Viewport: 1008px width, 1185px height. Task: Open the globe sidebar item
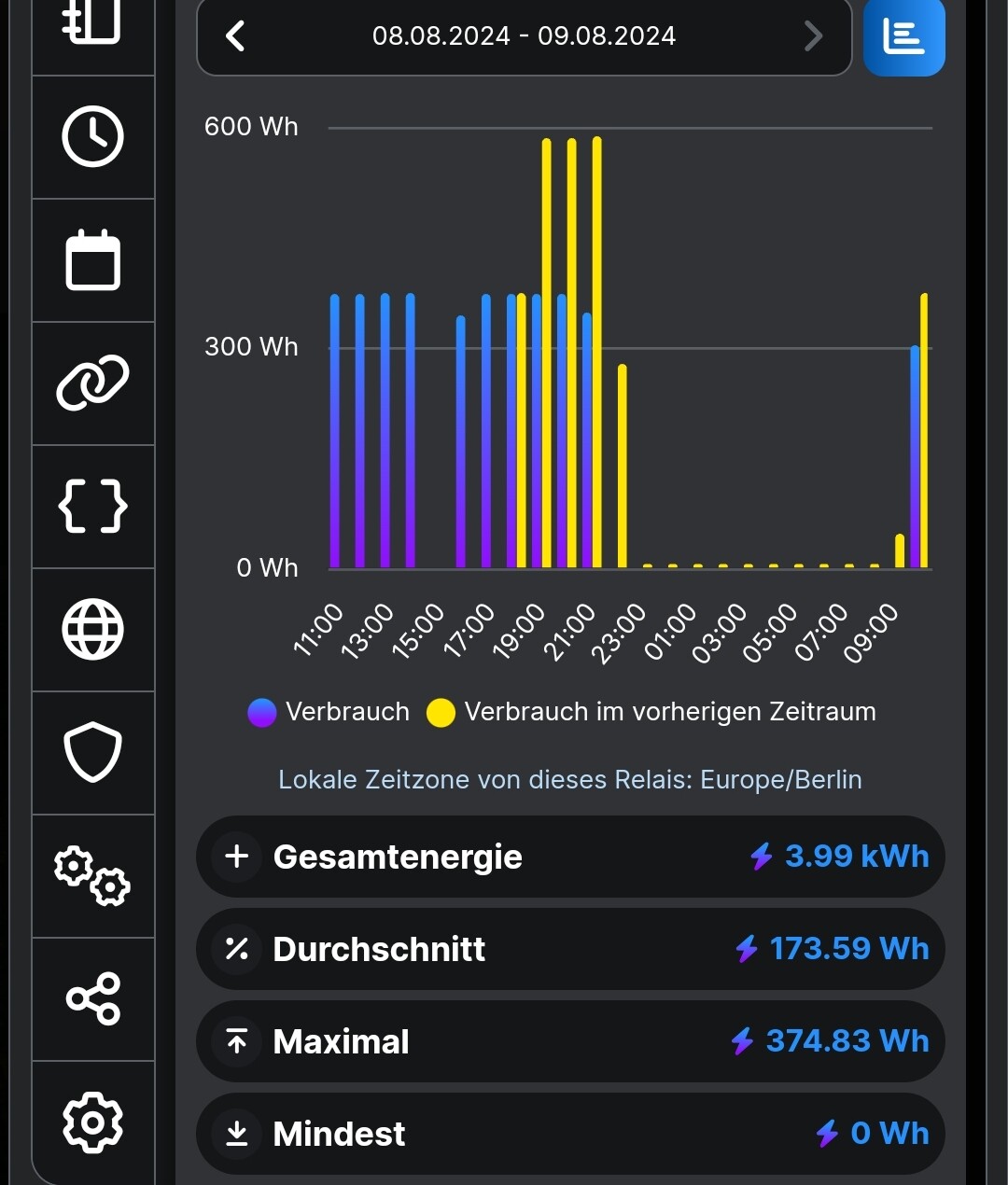tap(92, 630)
